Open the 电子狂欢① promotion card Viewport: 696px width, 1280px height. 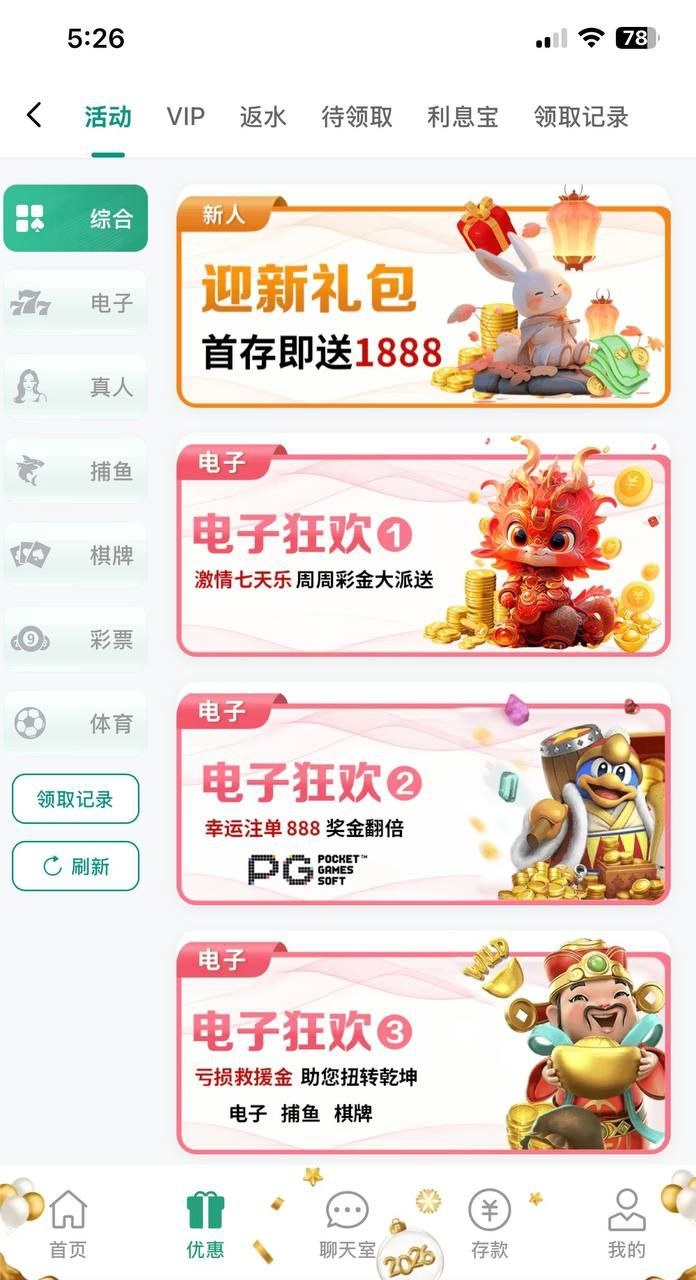click(423, 546)
